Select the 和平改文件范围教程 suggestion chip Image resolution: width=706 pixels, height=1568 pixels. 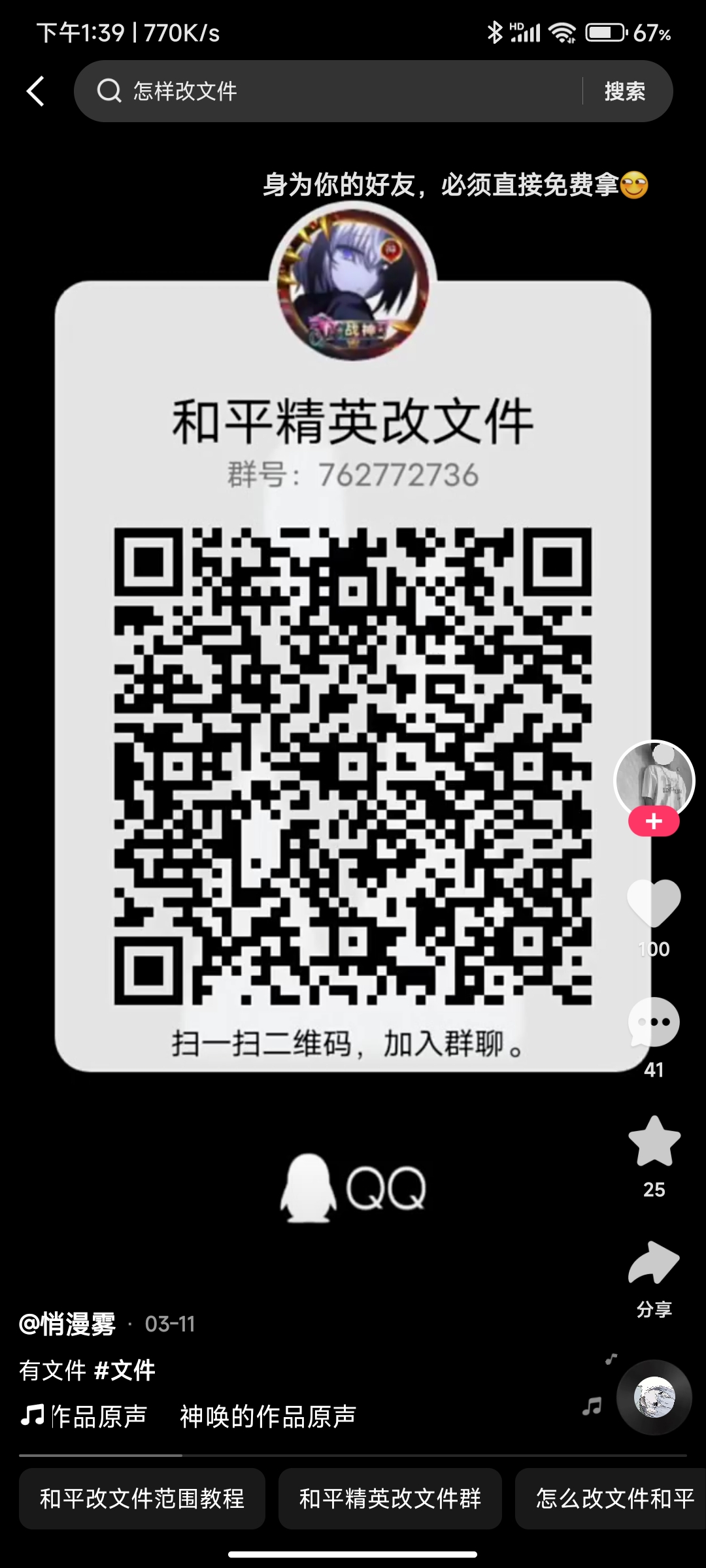pos(142,1499)
